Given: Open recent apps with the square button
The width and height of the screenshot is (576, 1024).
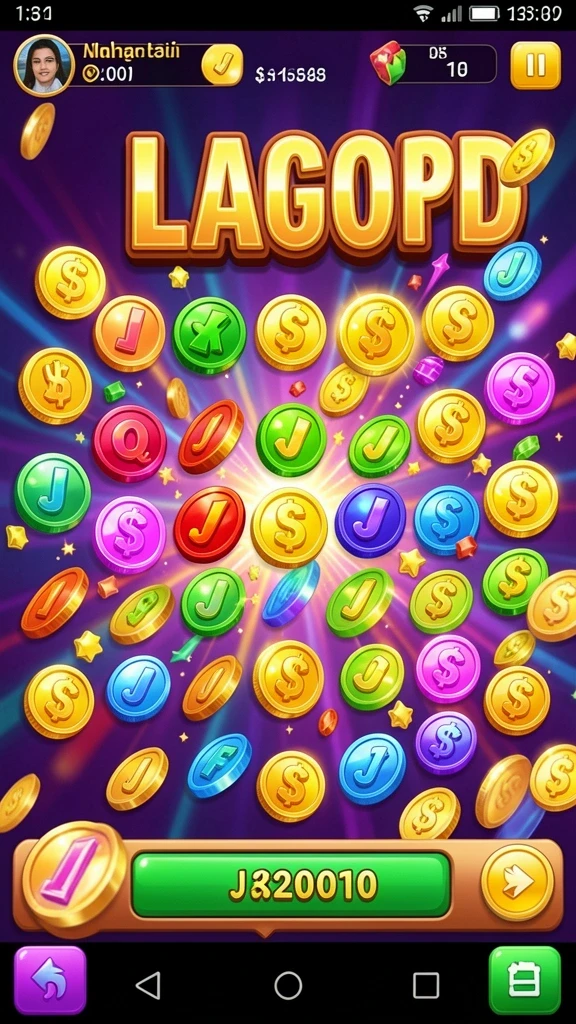Looking at the screenshot, I should [426, 985].
